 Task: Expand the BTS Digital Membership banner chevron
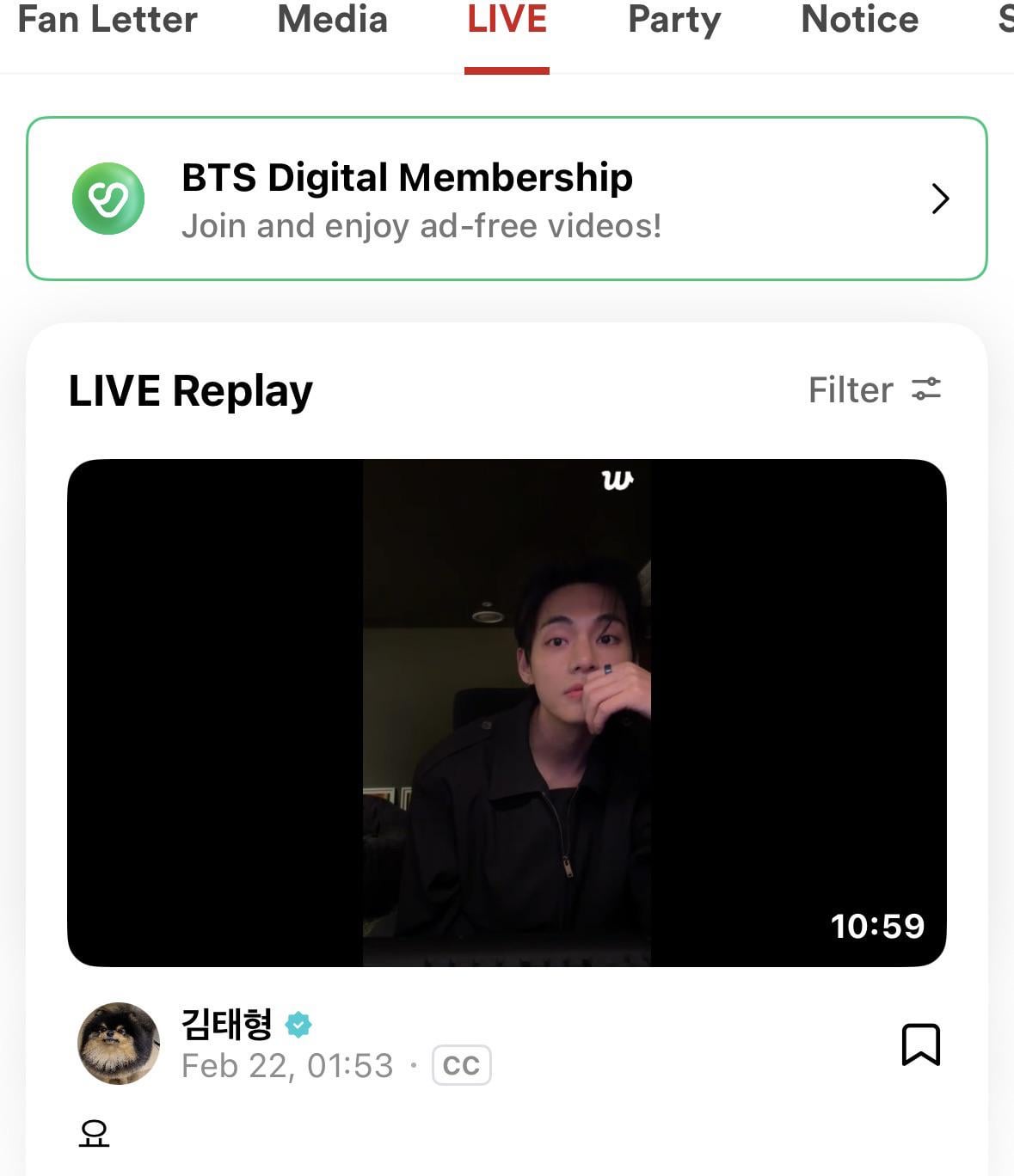point(940,198)
